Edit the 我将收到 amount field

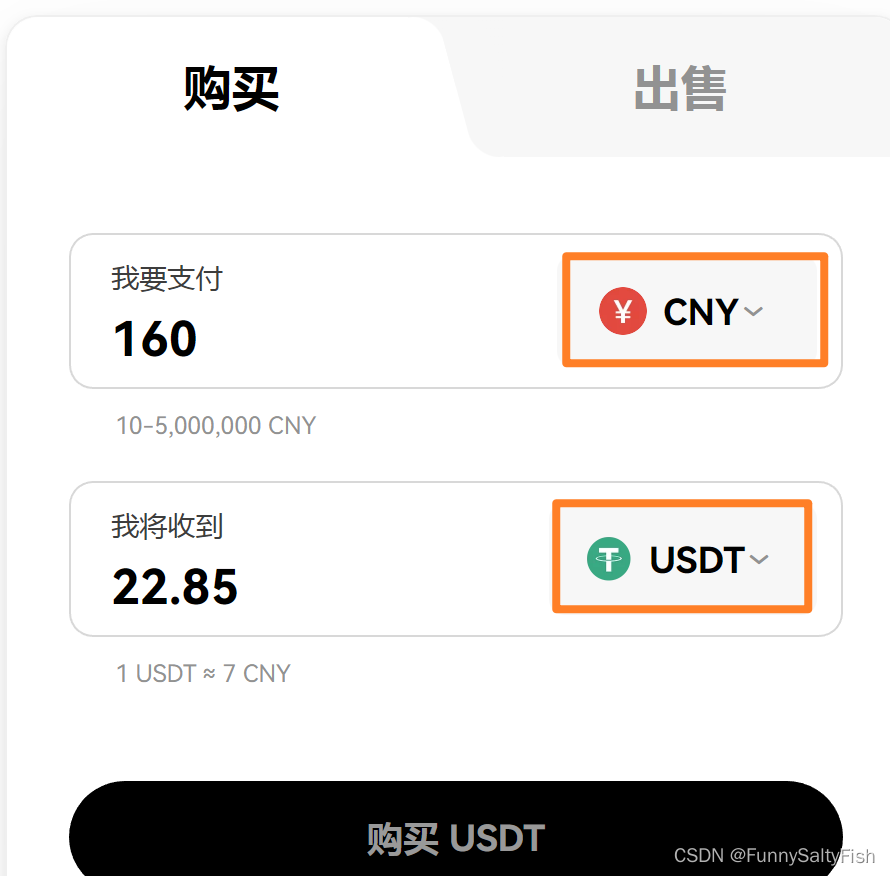(300, 586)
